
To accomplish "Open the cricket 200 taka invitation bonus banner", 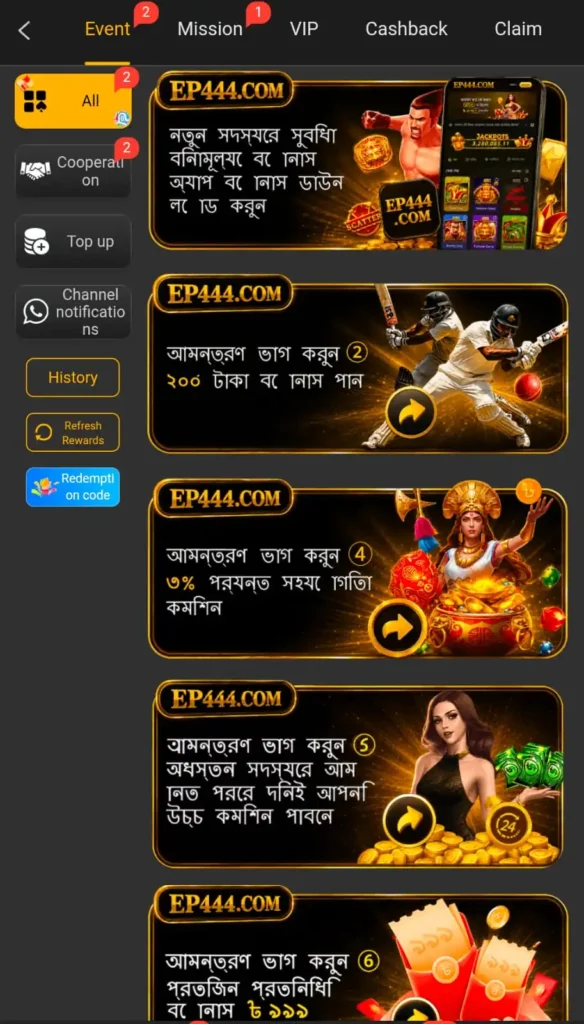I will (358, 364).
